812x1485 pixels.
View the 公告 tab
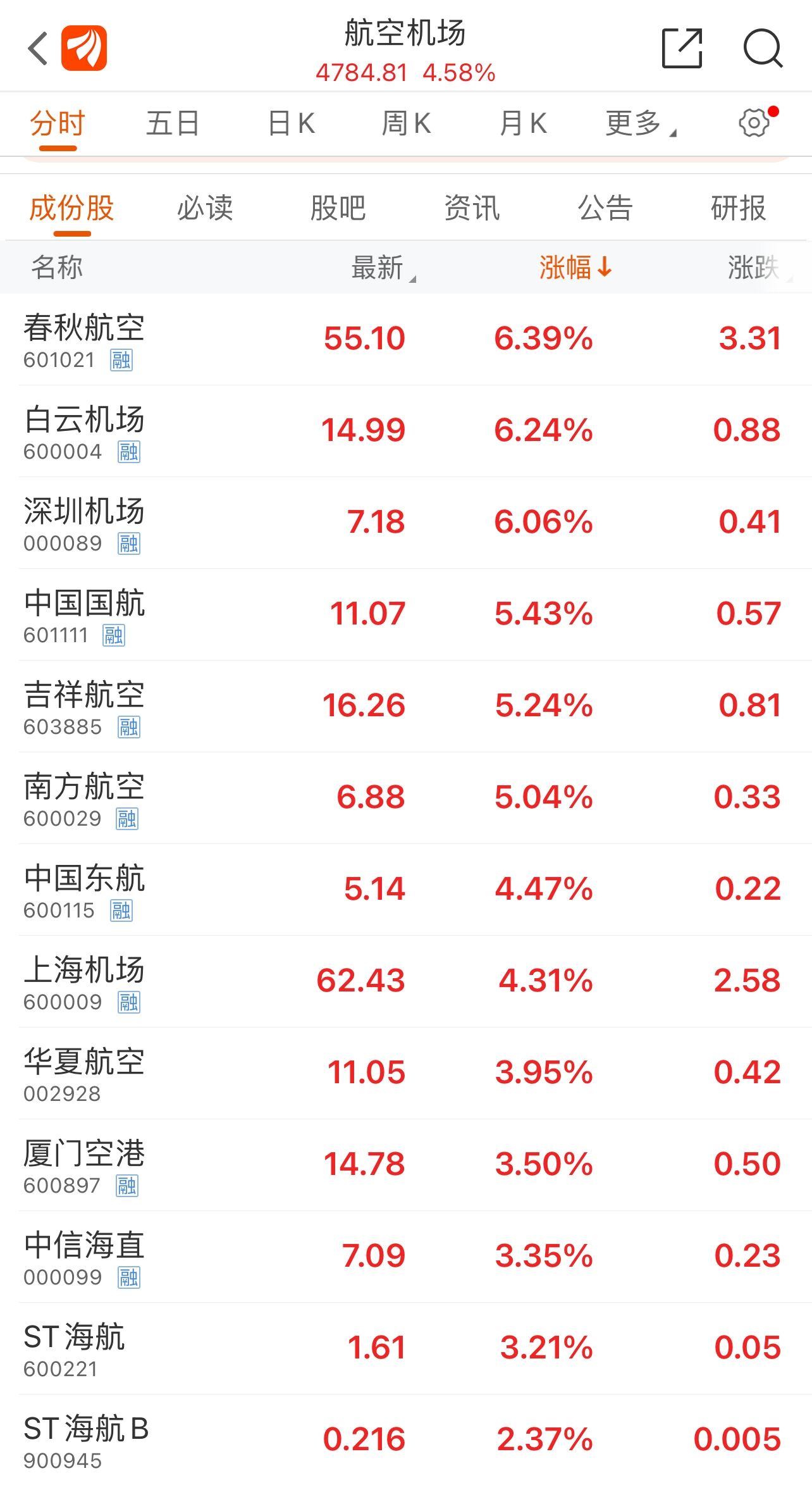click(605, 208)
